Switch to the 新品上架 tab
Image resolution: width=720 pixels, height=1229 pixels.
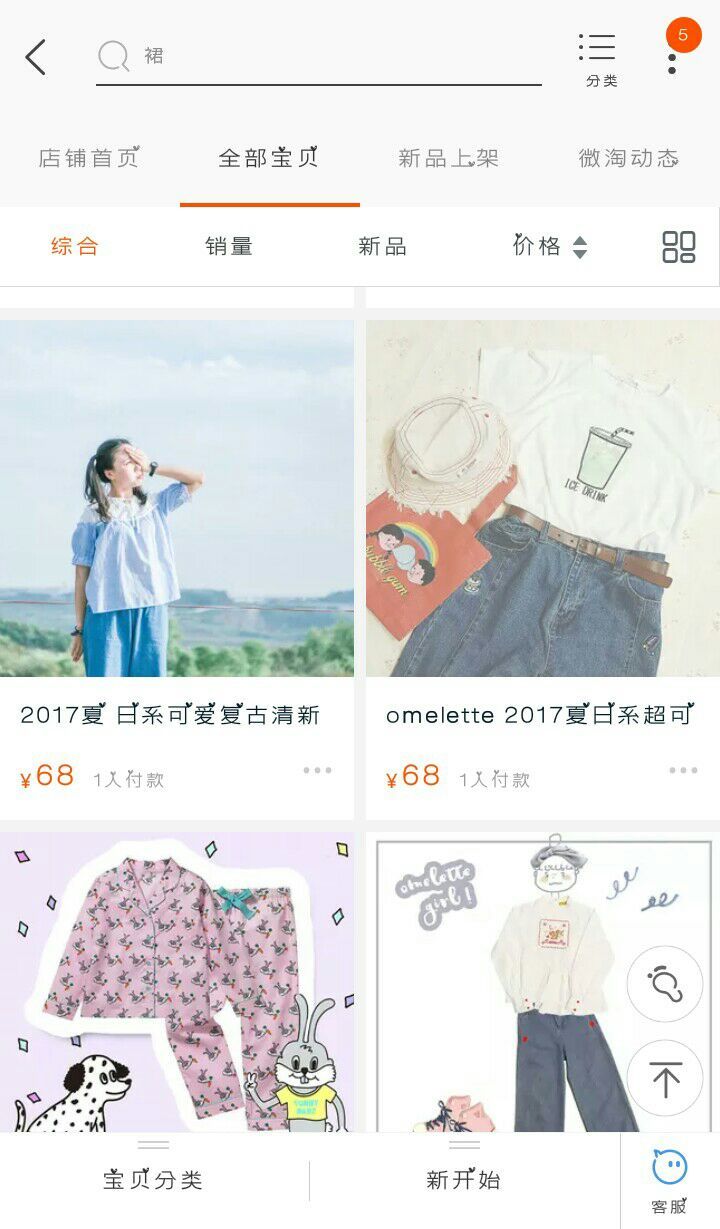tap(448, 158)
